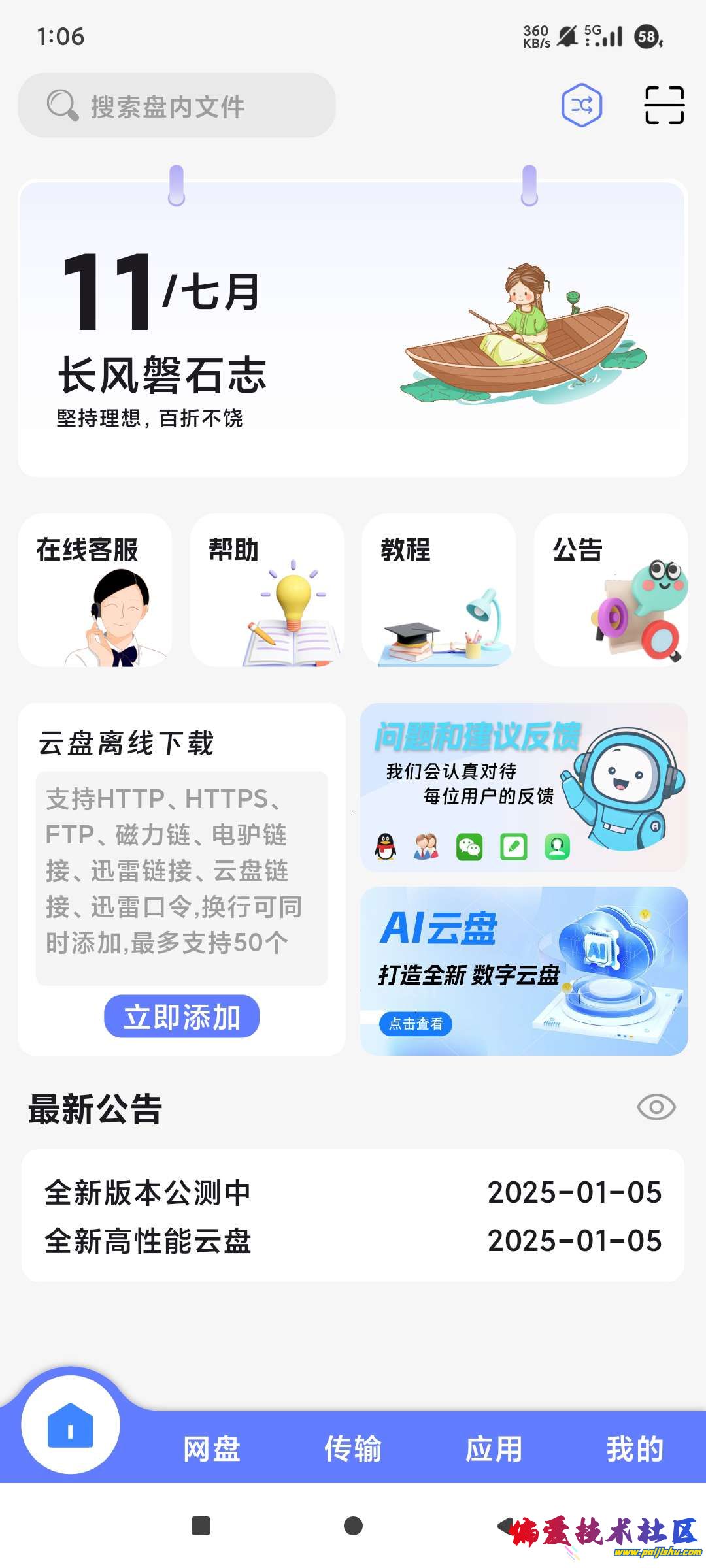This screenshot has width=706, height=1568.
Task: Open the AI云盘 banner
Action: (x=524, y=971)
